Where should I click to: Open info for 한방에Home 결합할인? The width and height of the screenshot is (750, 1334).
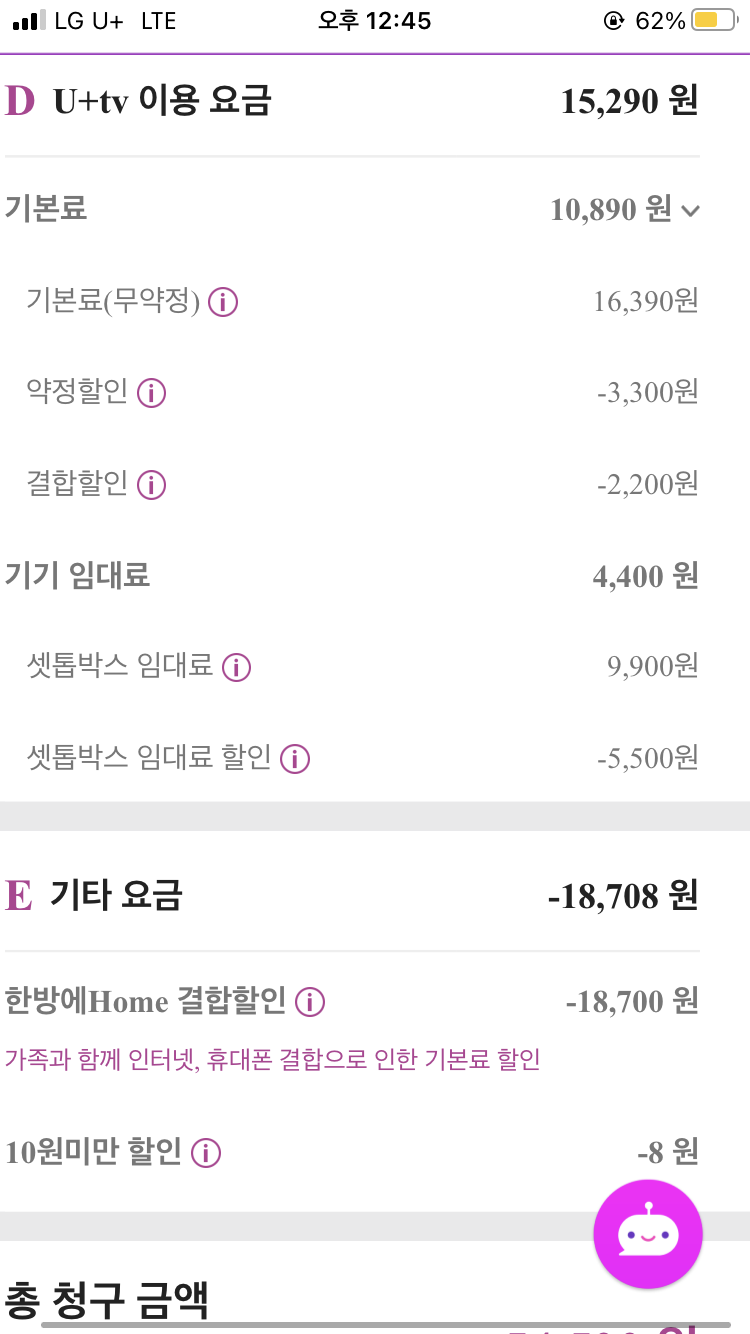(310, 1001)
